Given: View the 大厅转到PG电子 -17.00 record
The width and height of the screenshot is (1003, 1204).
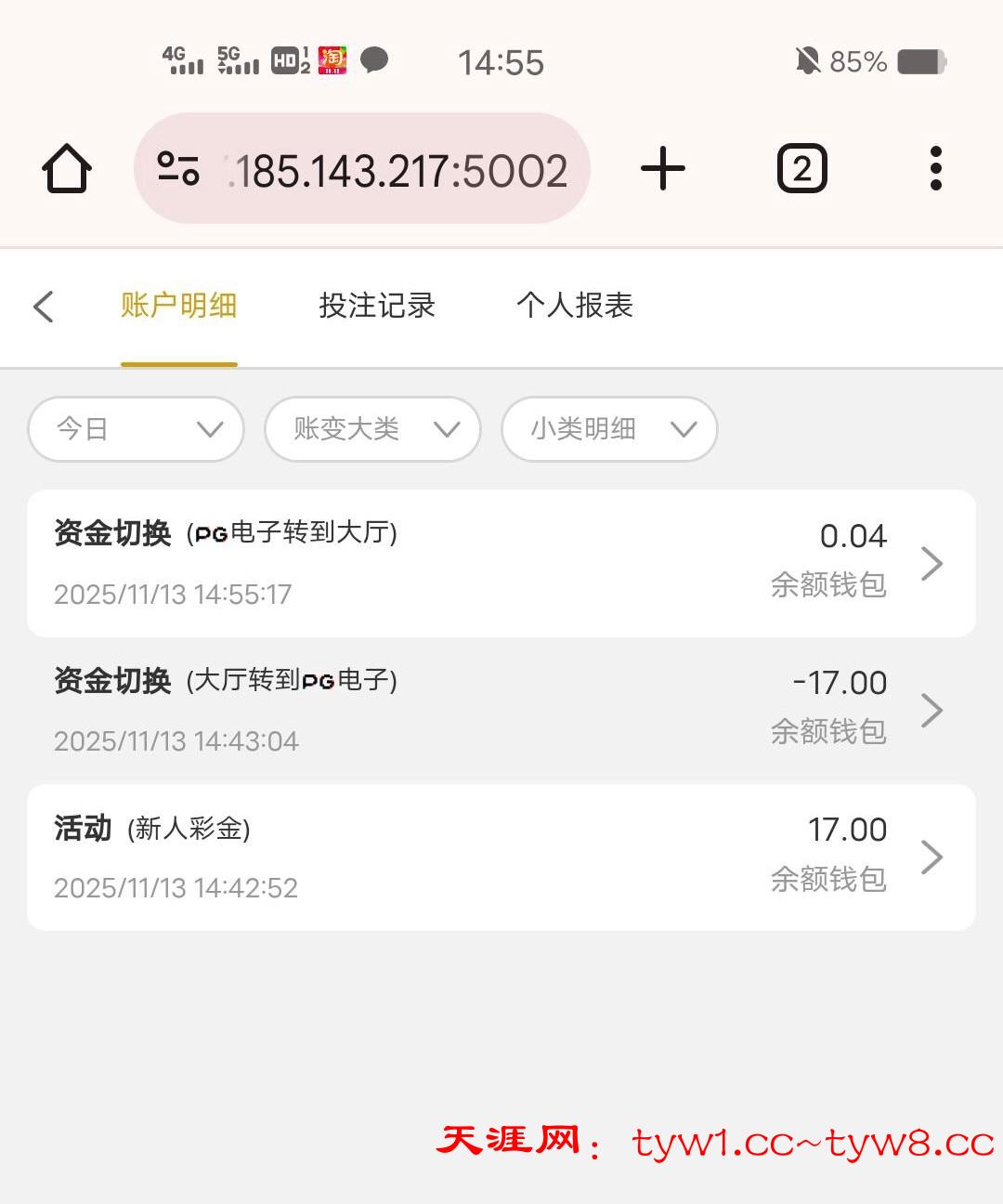Looking at the screenshot, I should click(501, 710).
